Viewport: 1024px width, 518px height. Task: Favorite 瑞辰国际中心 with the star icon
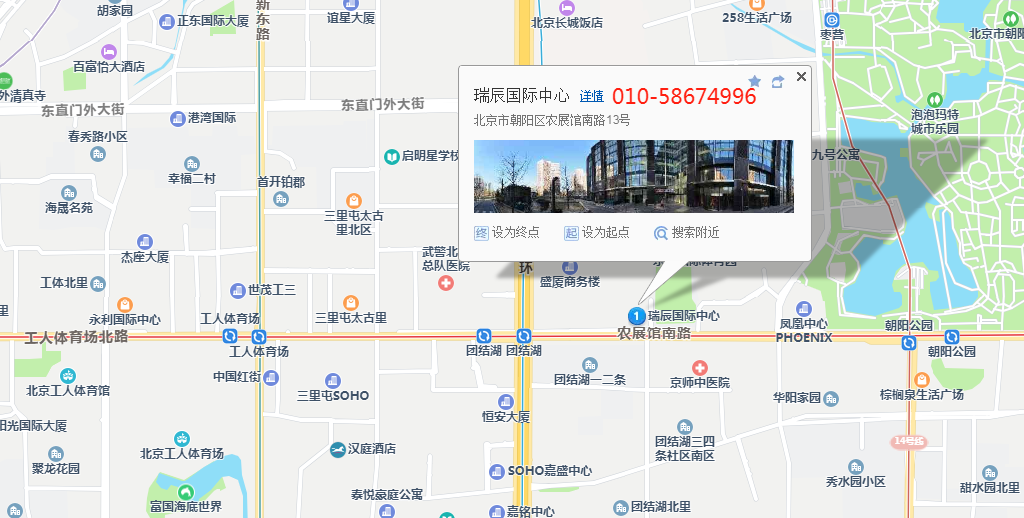click(755, 81)
